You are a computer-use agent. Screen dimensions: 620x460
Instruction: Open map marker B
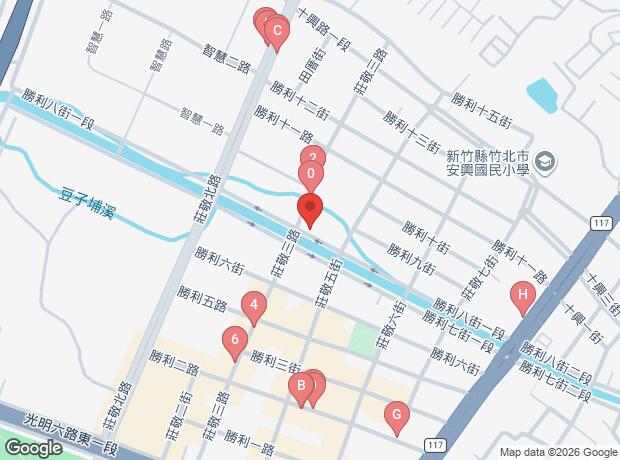pos(301,390)
